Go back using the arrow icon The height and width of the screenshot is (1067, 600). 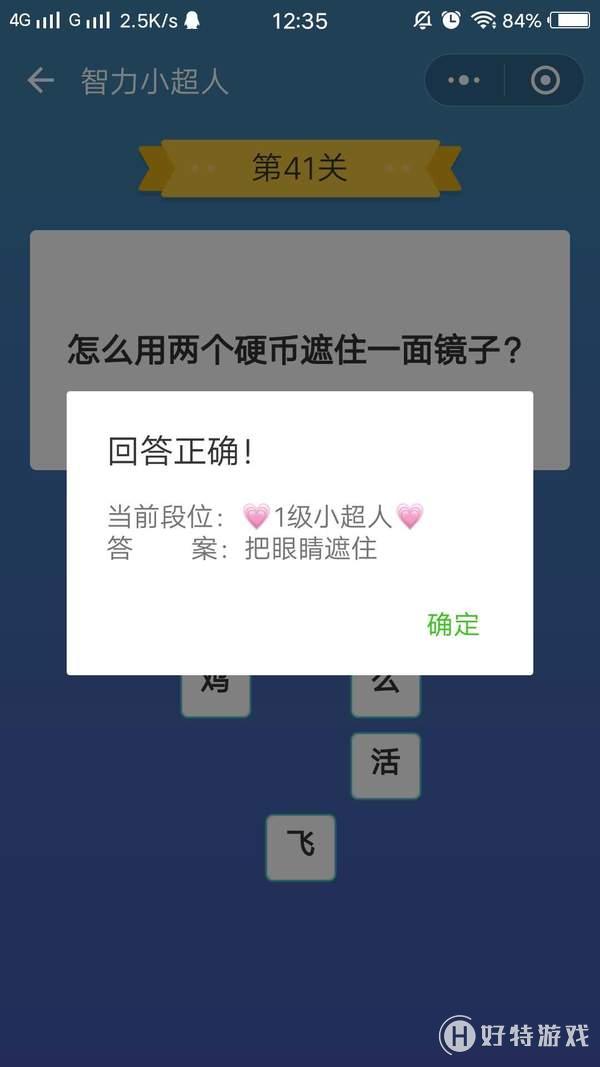point(40,81)
